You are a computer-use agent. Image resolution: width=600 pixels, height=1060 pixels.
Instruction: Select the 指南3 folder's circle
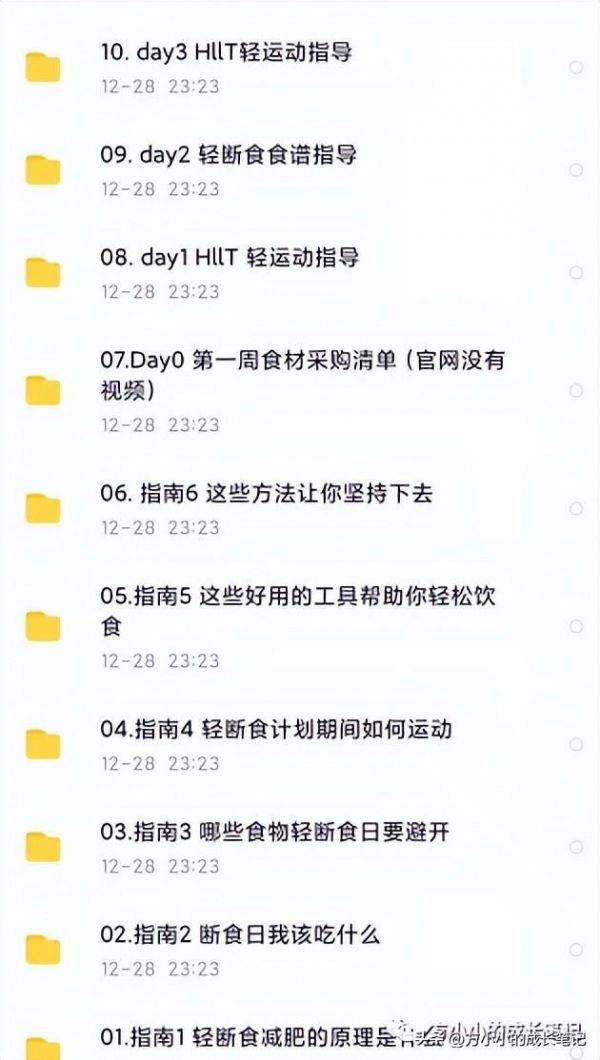tap(576, 846)
